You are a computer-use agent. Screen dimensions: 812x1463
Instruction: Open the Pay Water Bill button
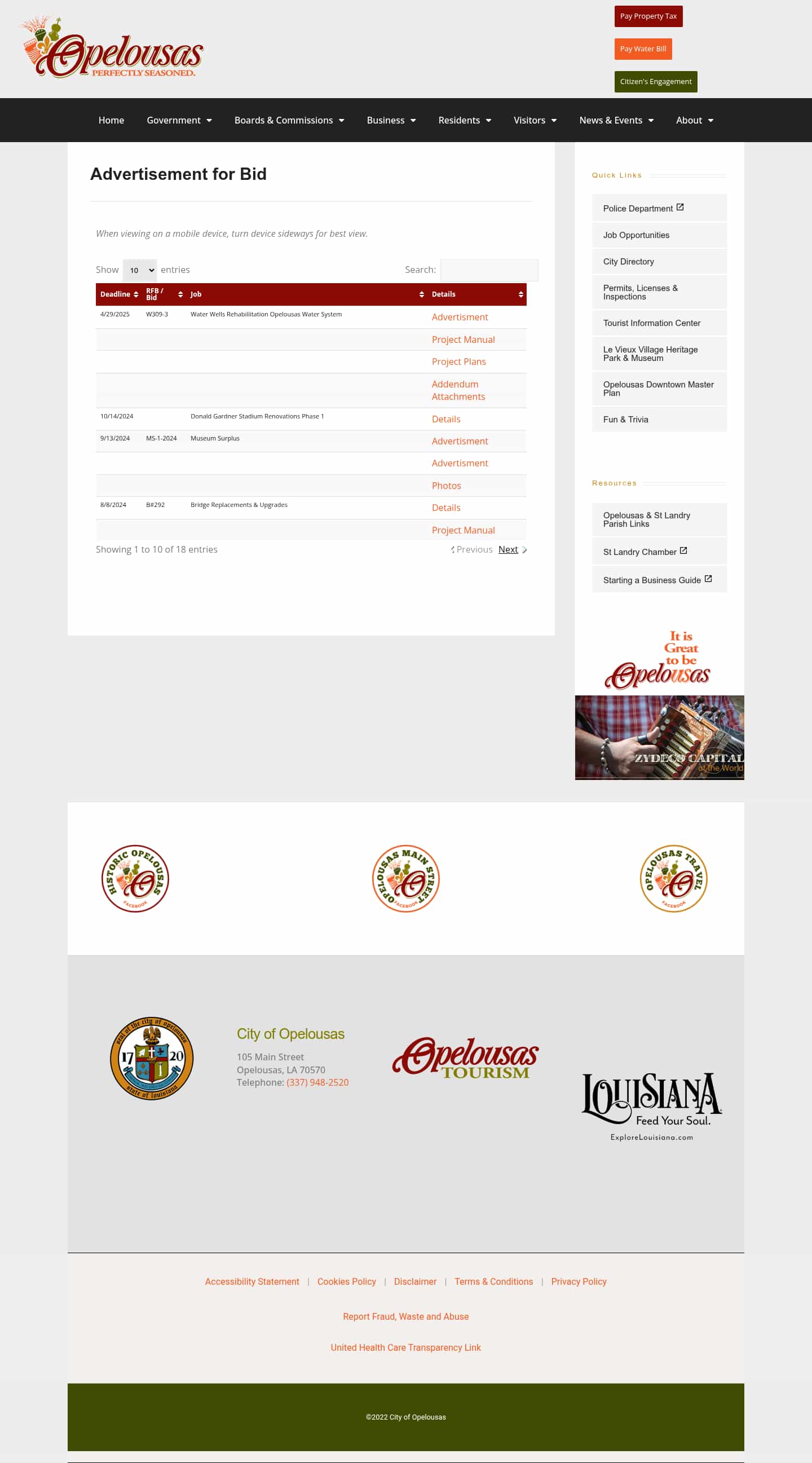(643, 49)
